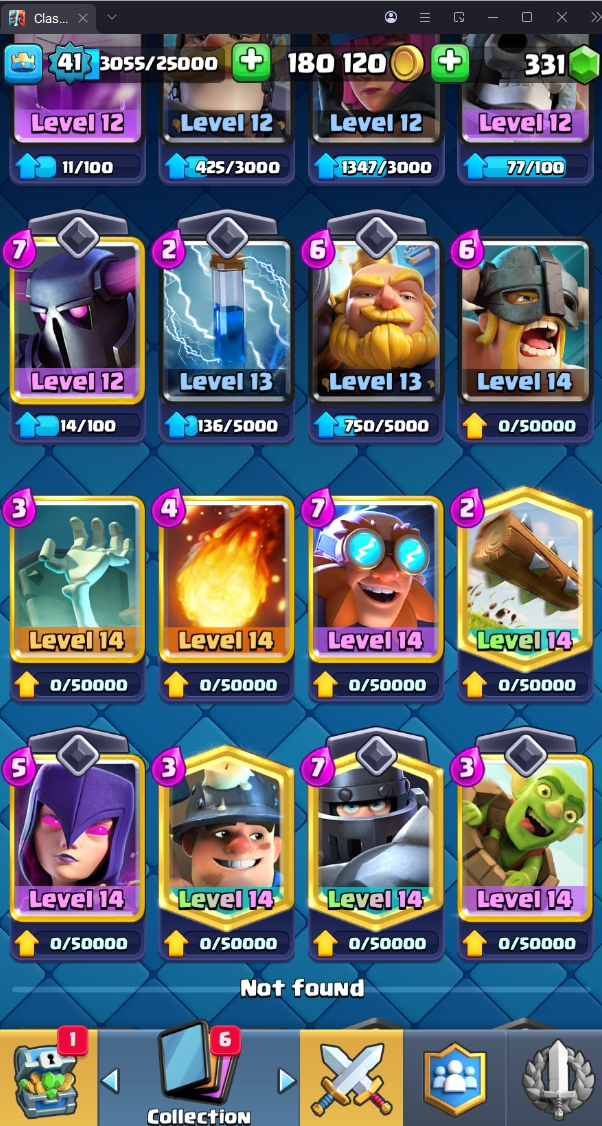Screen dimensions: 602x1126
Task: Go to next Collection sub-page arrow
Action: (287, 1080)
